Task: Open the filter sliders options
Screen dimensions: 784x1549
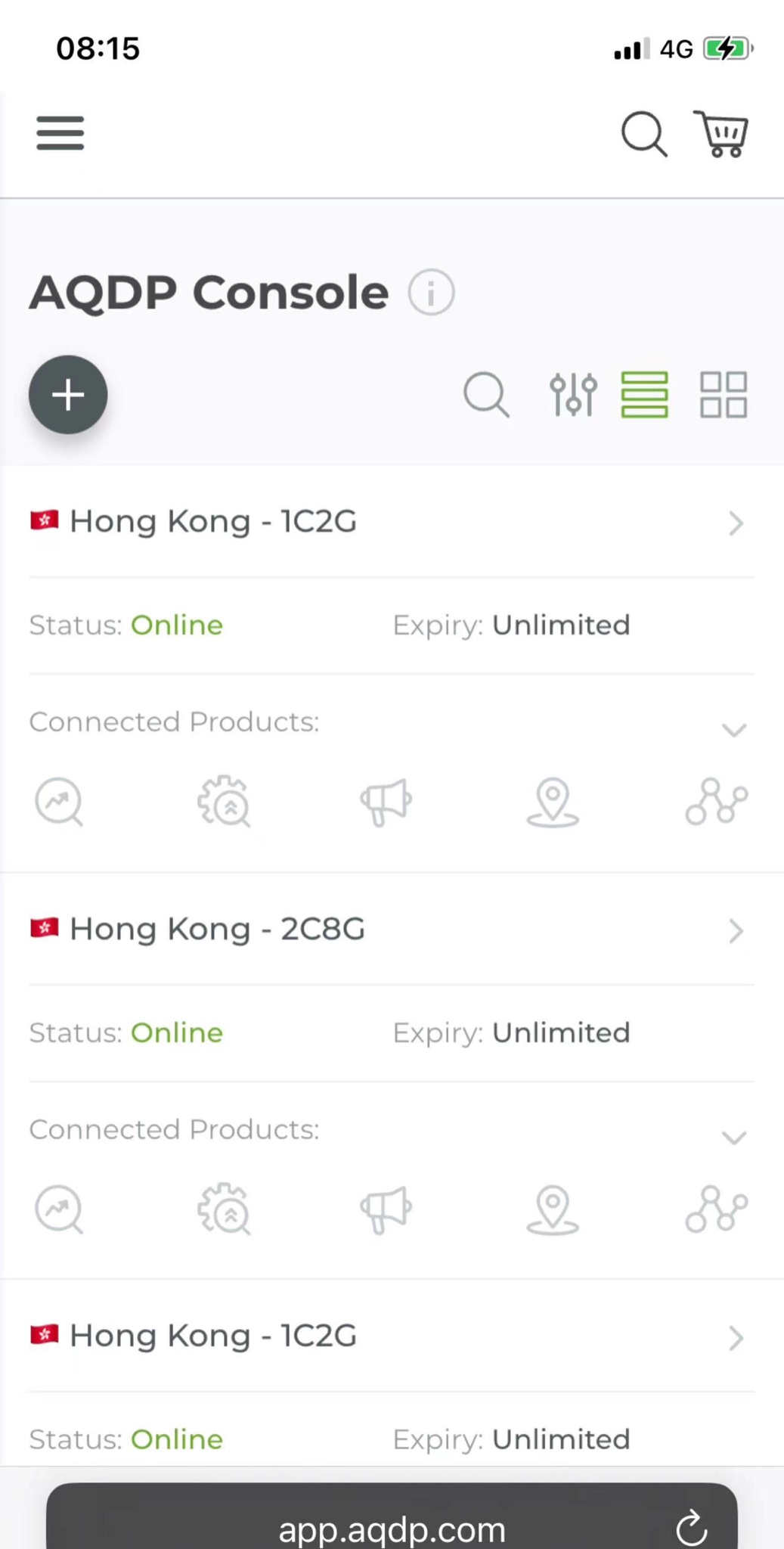Action: 574,395
